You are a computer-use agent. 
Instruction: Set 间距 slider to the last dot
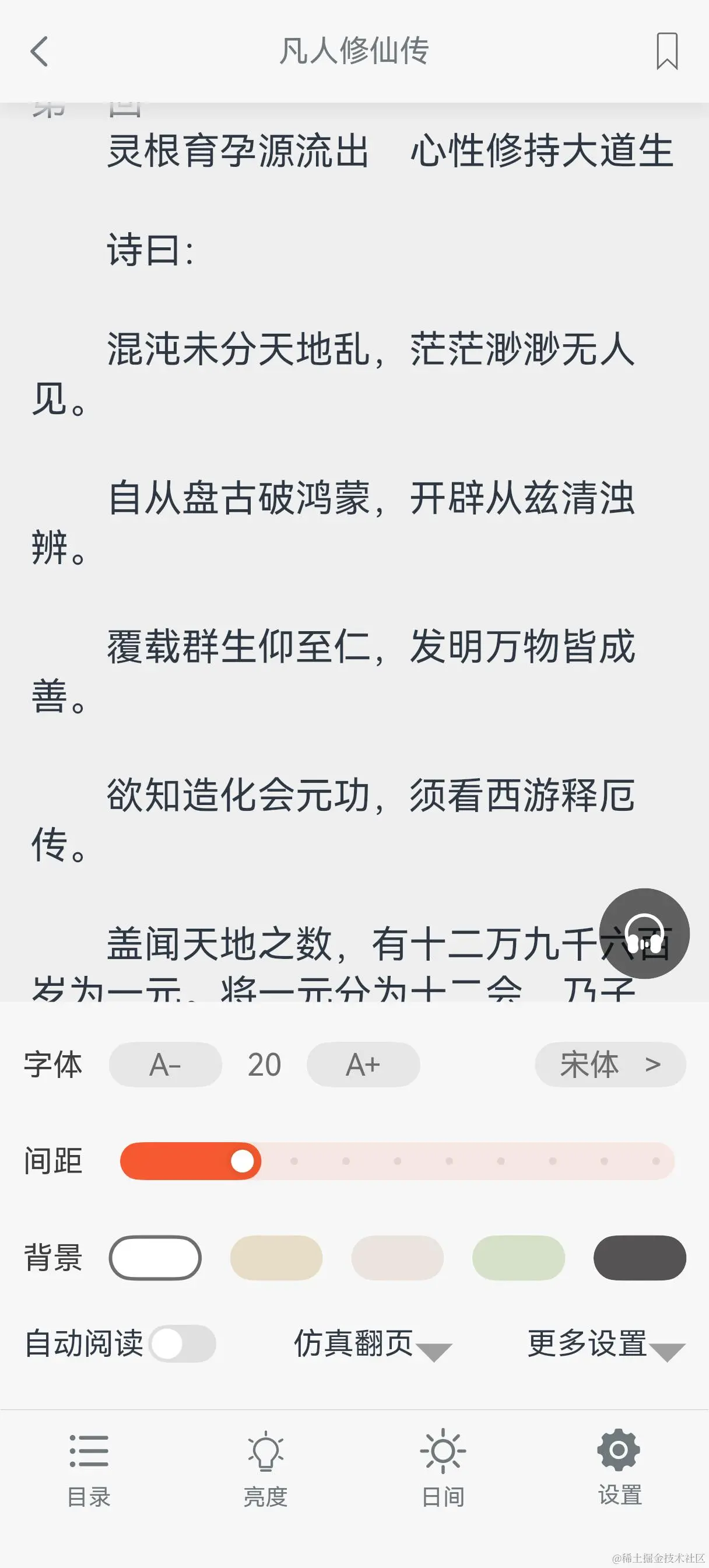(x=655, y=1161)
